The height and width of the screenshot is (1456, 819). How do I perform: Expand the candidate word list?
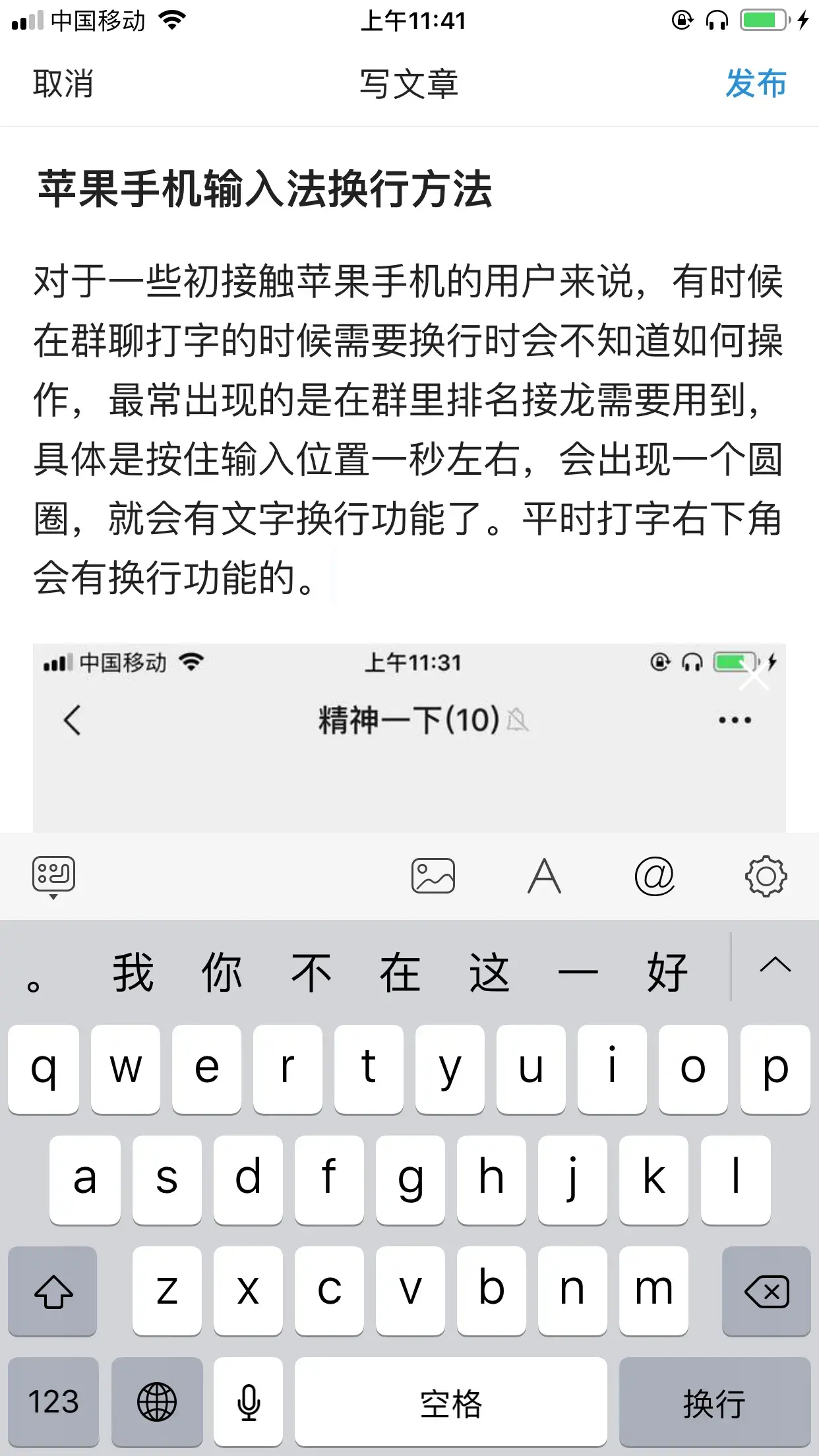pyautogui.click(x=775, y=966)
